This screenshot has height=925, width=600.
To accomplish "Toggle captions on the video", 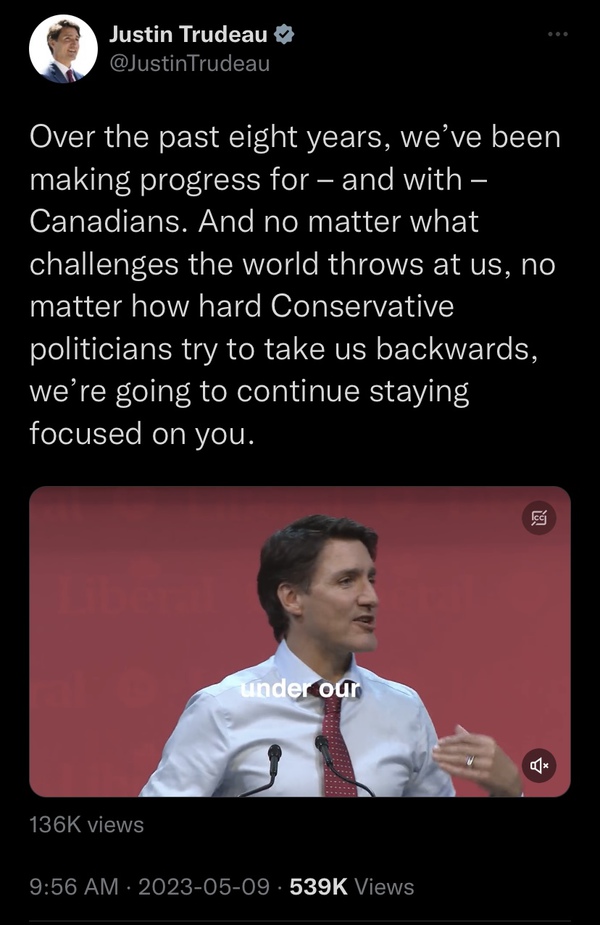I will 540,517.
